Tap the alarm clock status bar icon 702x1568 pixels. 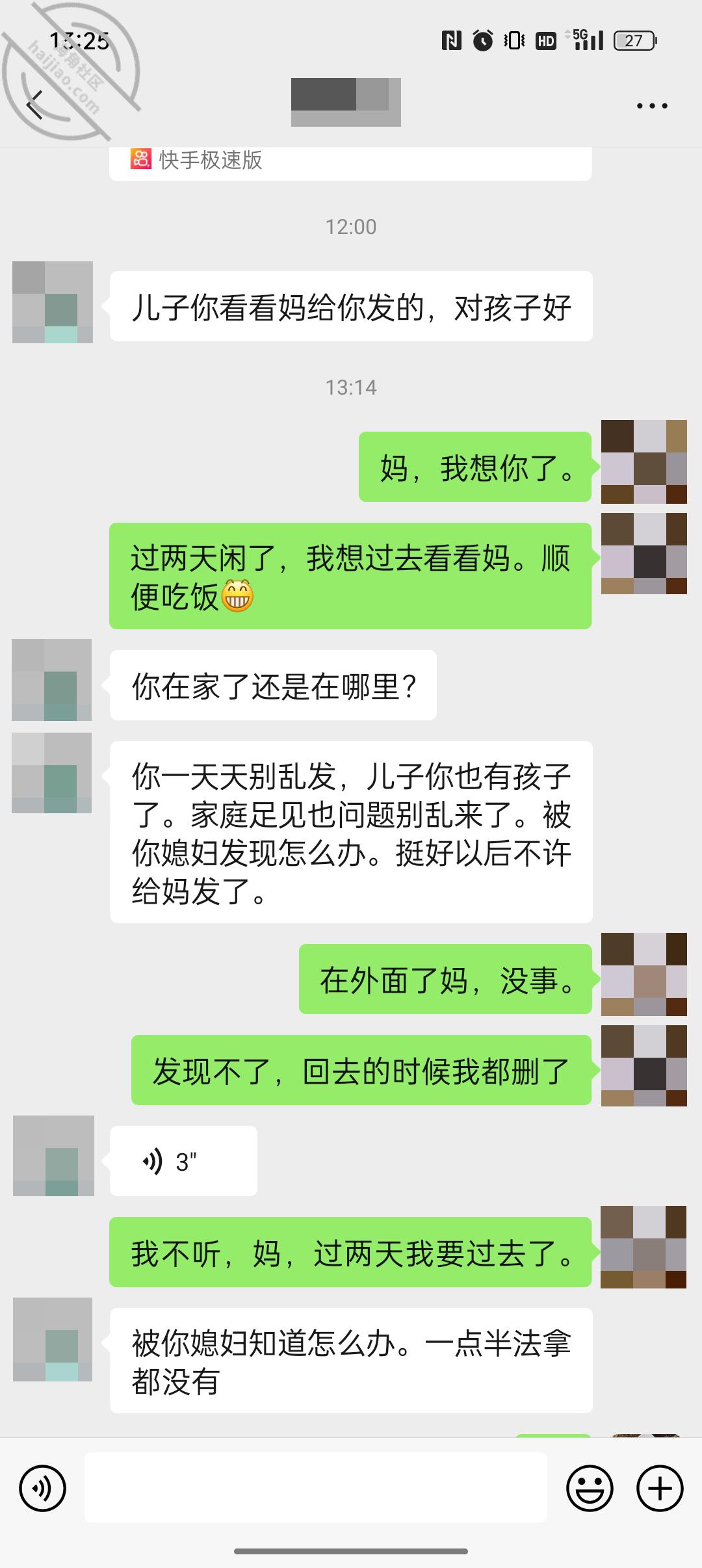[x=484, y=40]
